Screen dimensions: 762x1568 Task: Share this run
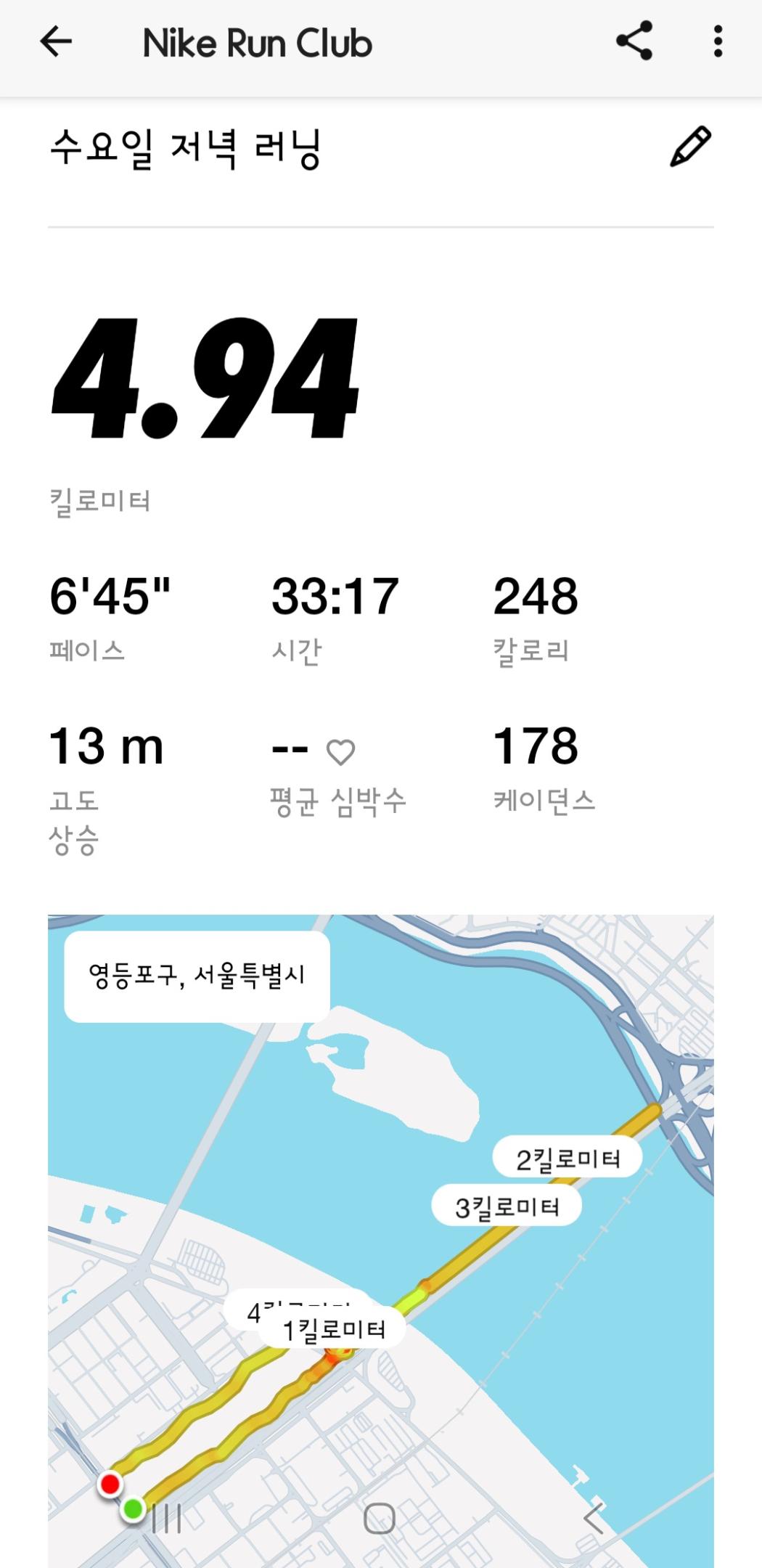tap(634, 41)
